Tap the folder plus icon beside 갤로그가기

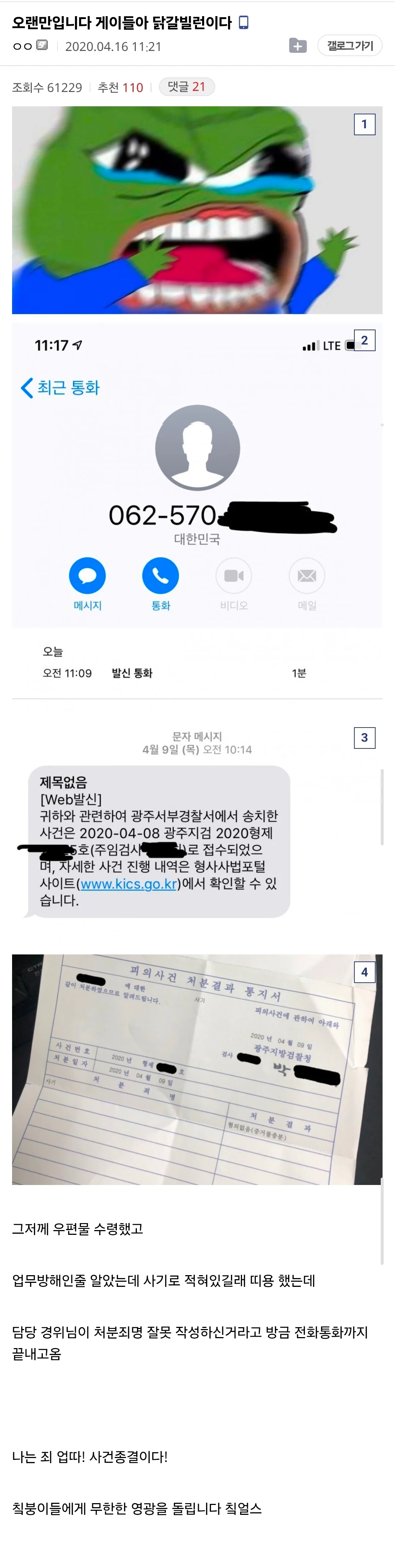(x=298, y=46)
